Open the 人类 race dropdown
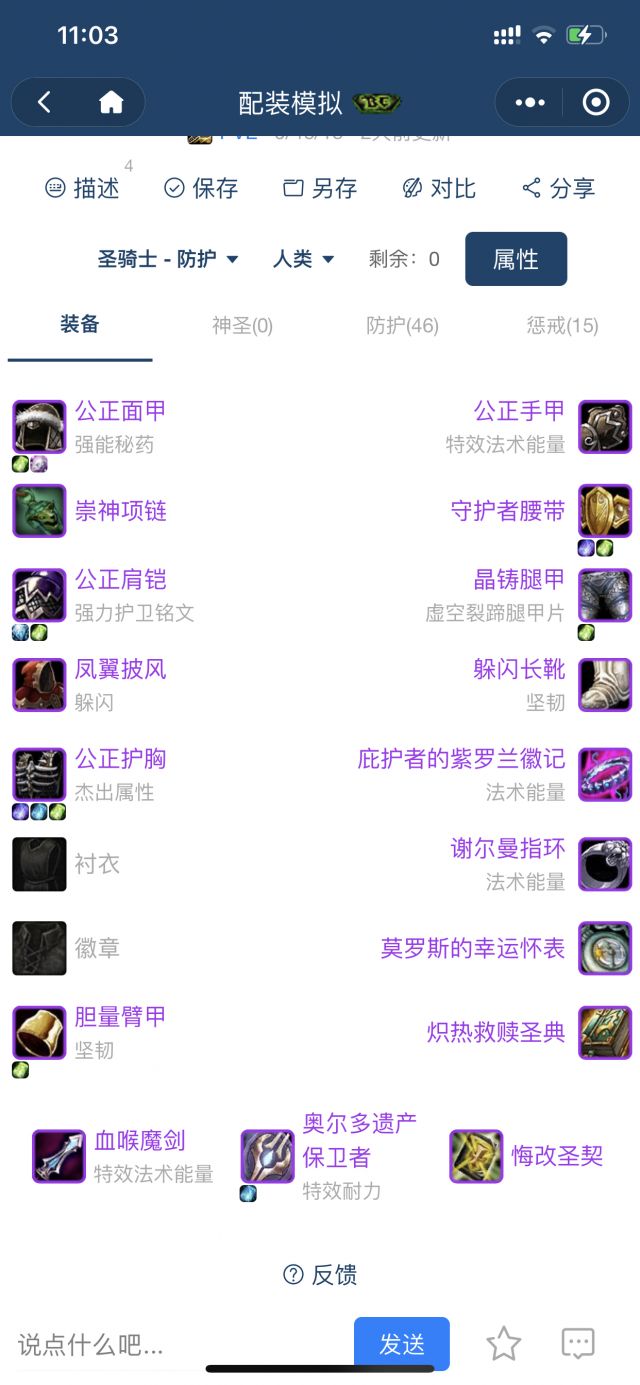Screen dimensions: 640x1385 303,259
